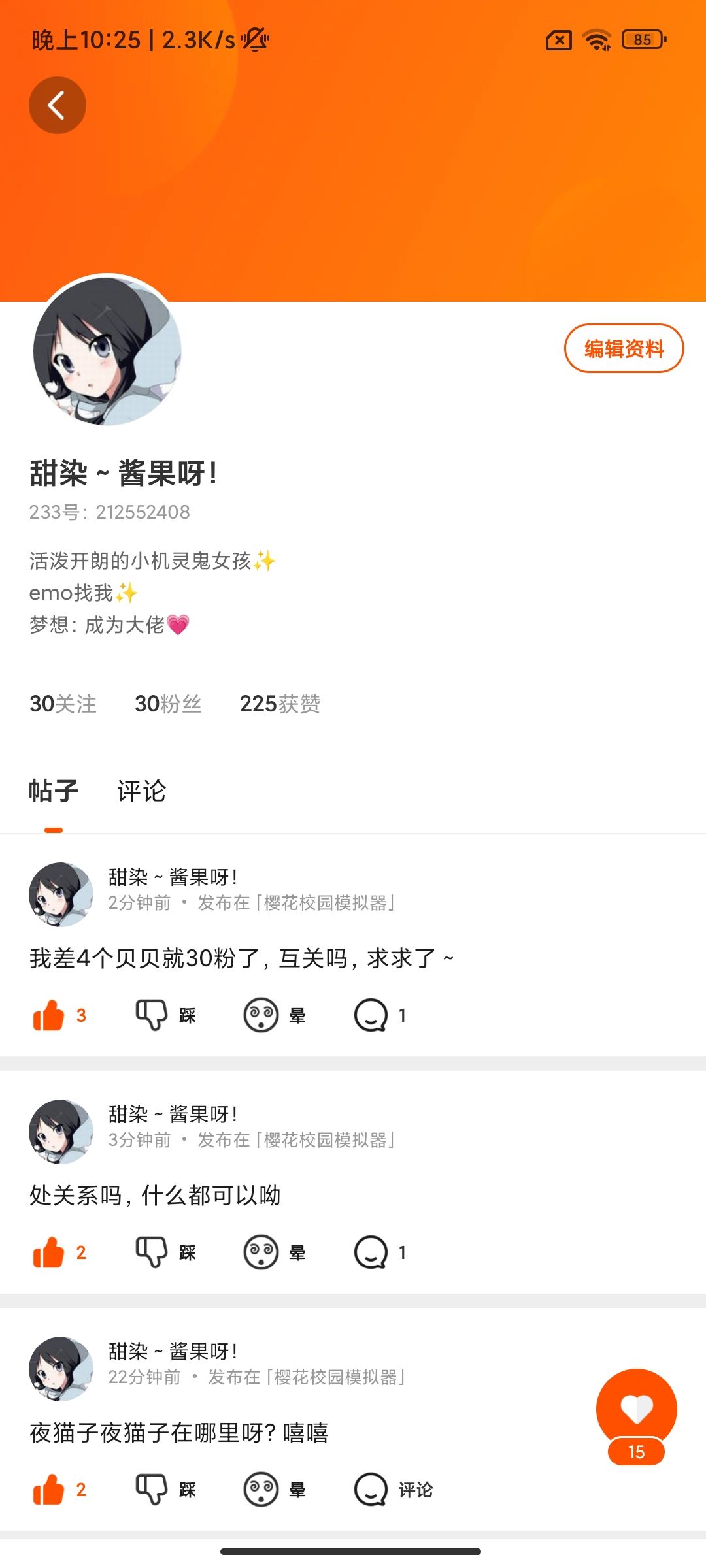The width and height of the screenshot is (706, 1568).
Task: Like the 处关系吗 post
Action: point(59,1252)
